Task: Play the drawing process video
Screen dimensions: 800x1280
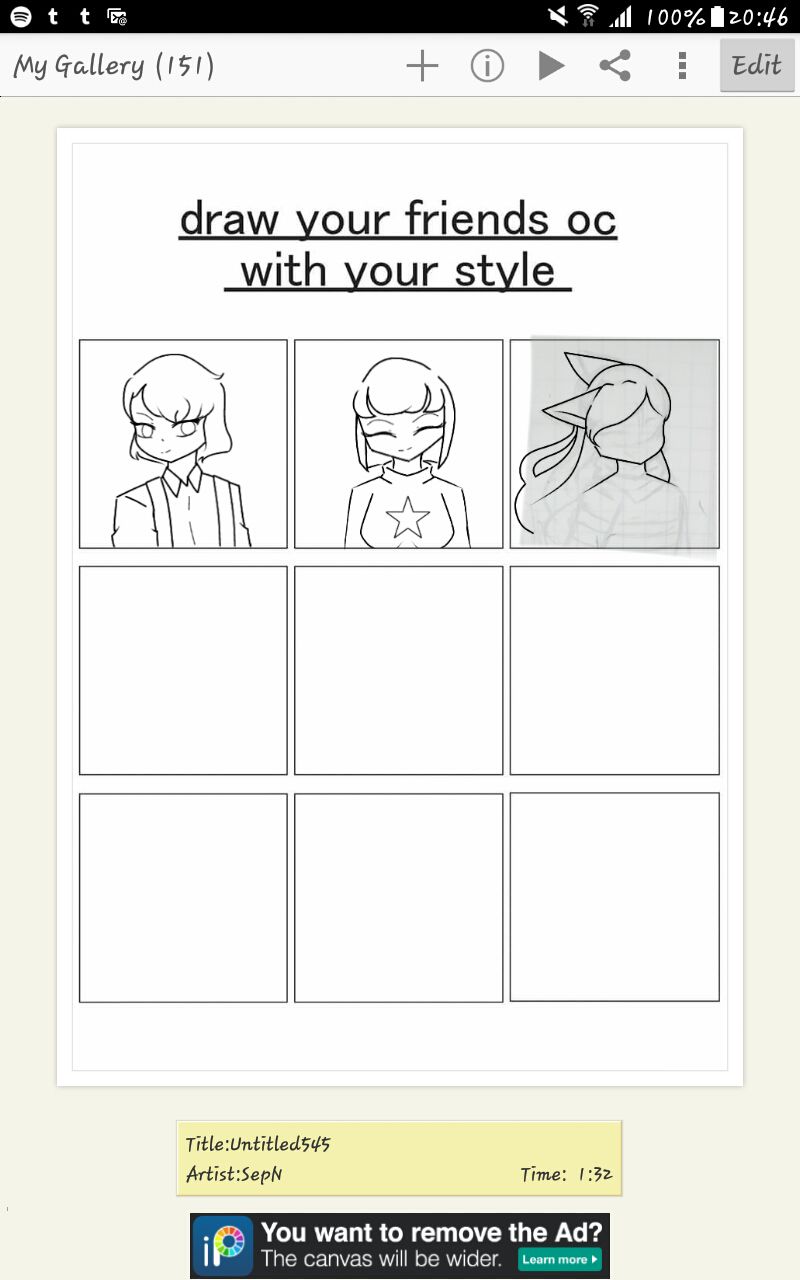Action: click(x=551, y=66)
